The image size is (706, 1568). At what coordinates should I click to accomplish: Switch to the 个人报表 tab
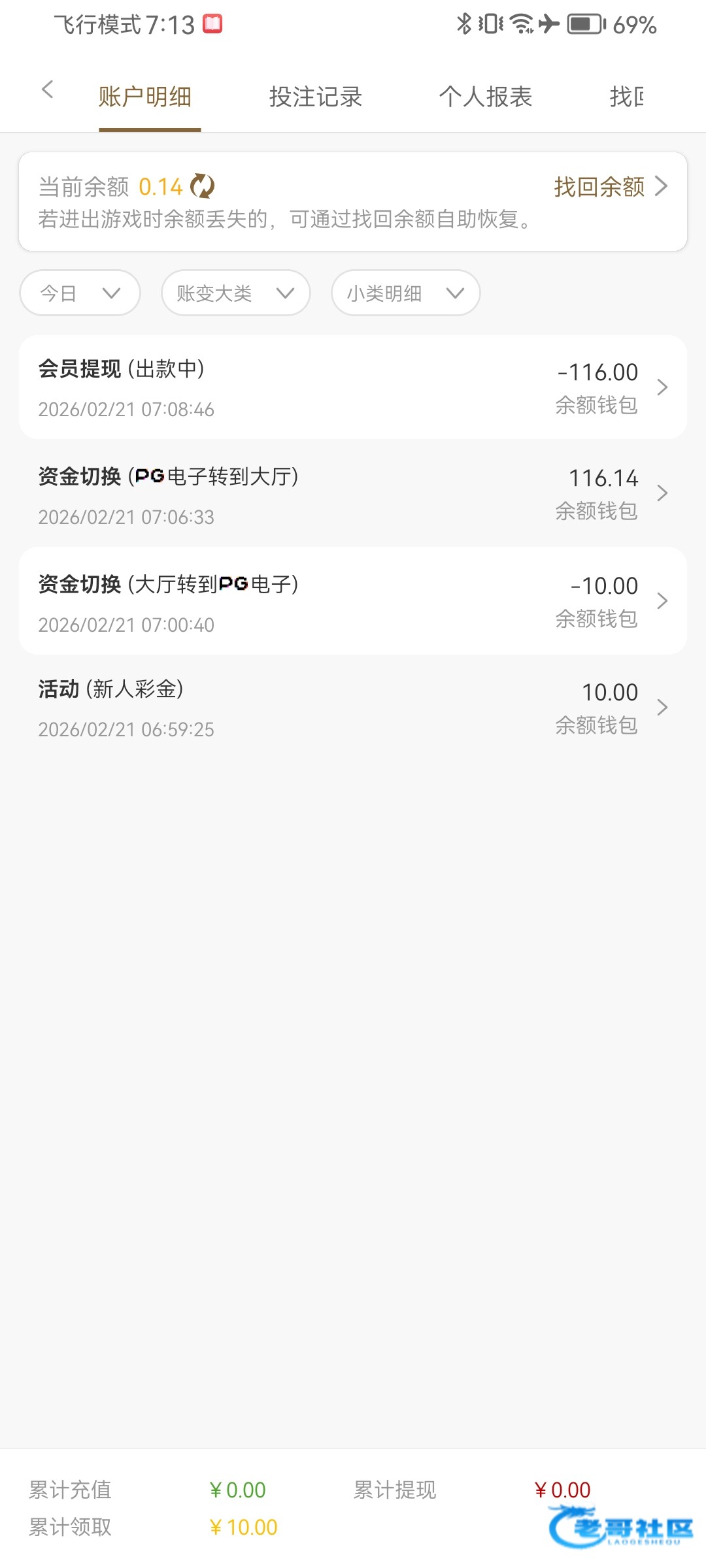click(x=485, y=97)
